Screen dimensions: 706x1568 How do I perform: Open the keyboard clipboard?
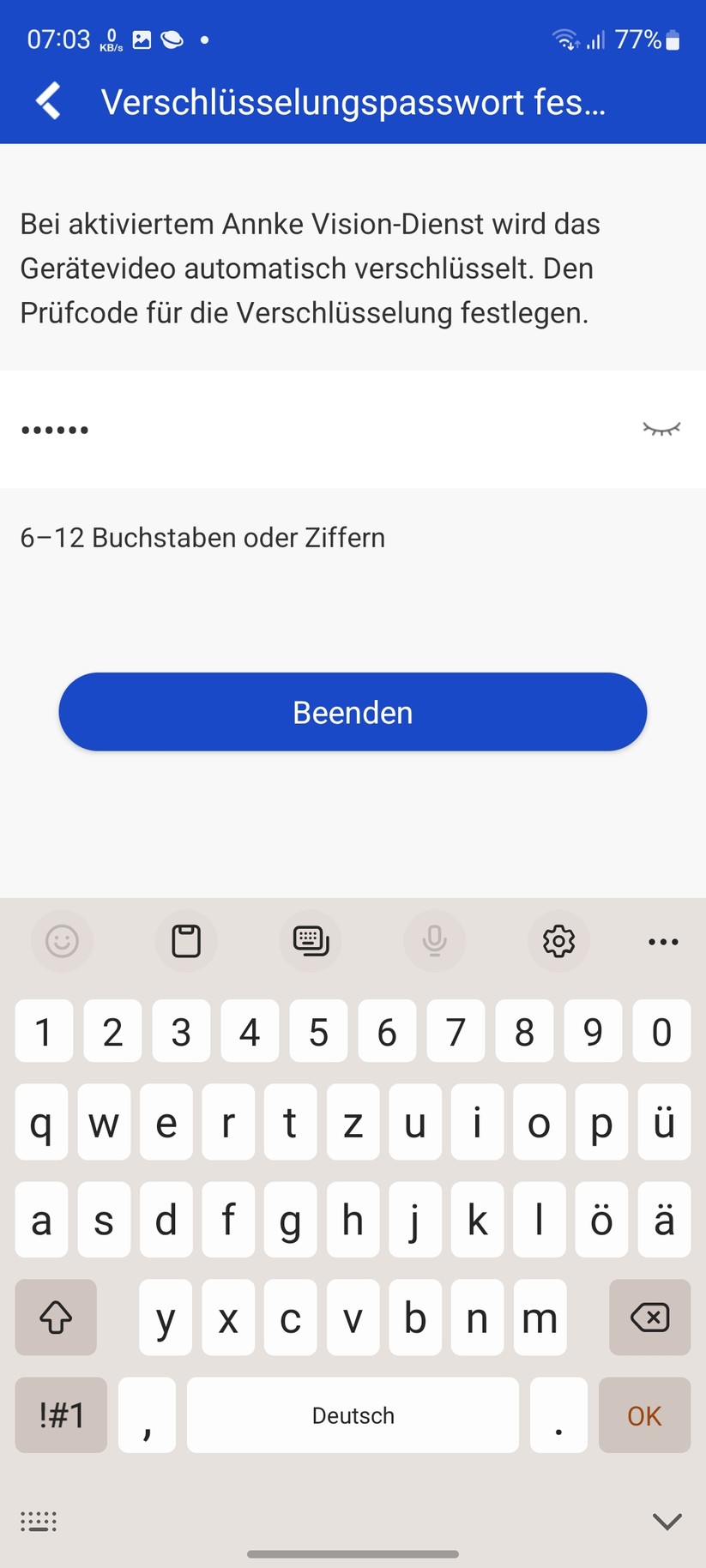click(185, 941)
